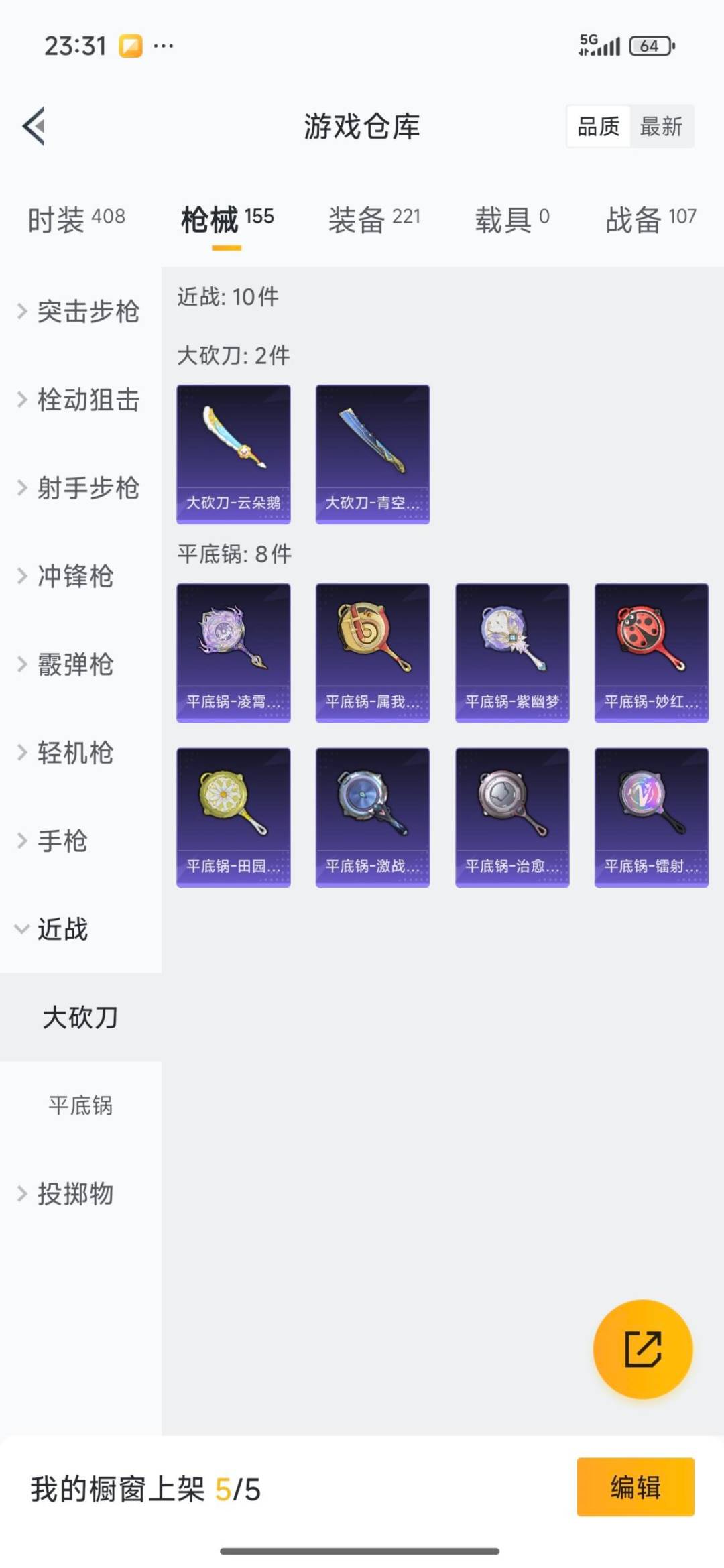Tap the yellow share floating icon
This screenshot has height=1568, width=724.
[642, 1350]
